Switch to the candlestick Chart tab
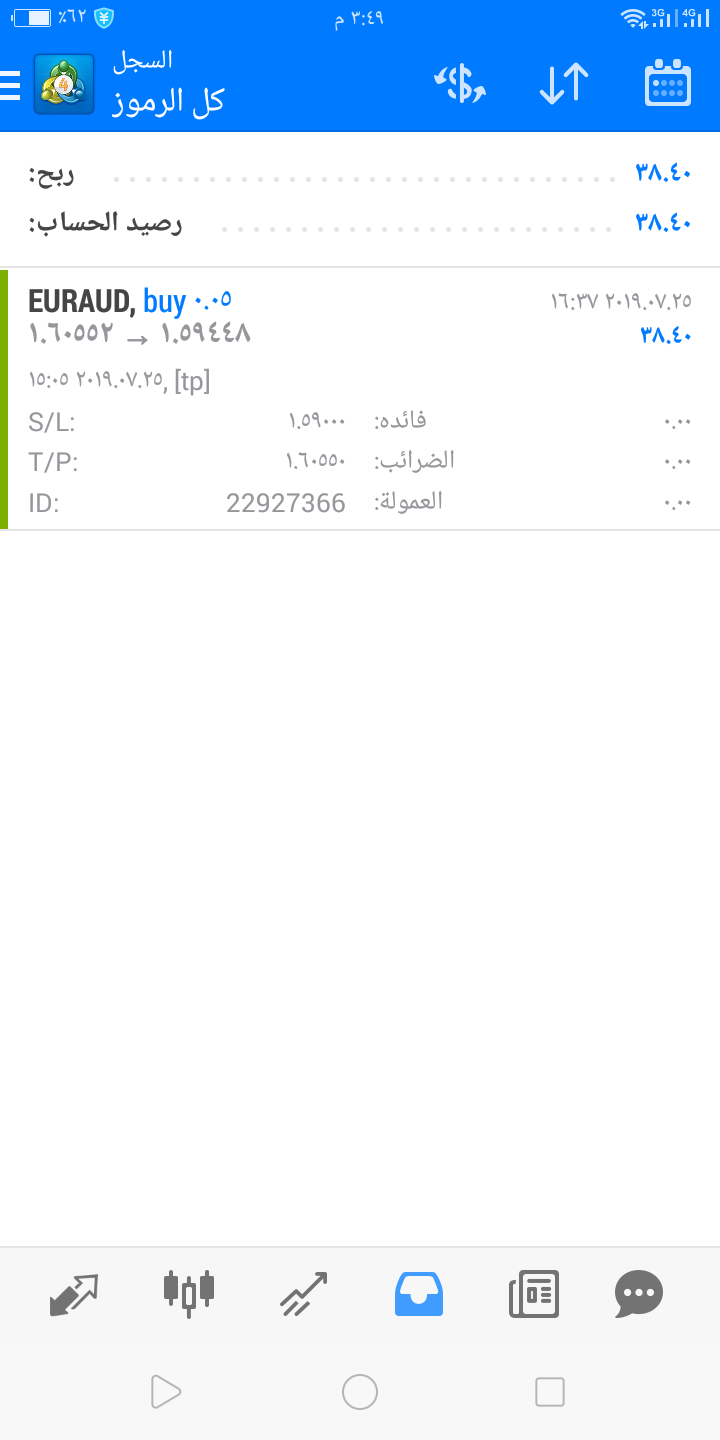 coord(189,1294)
